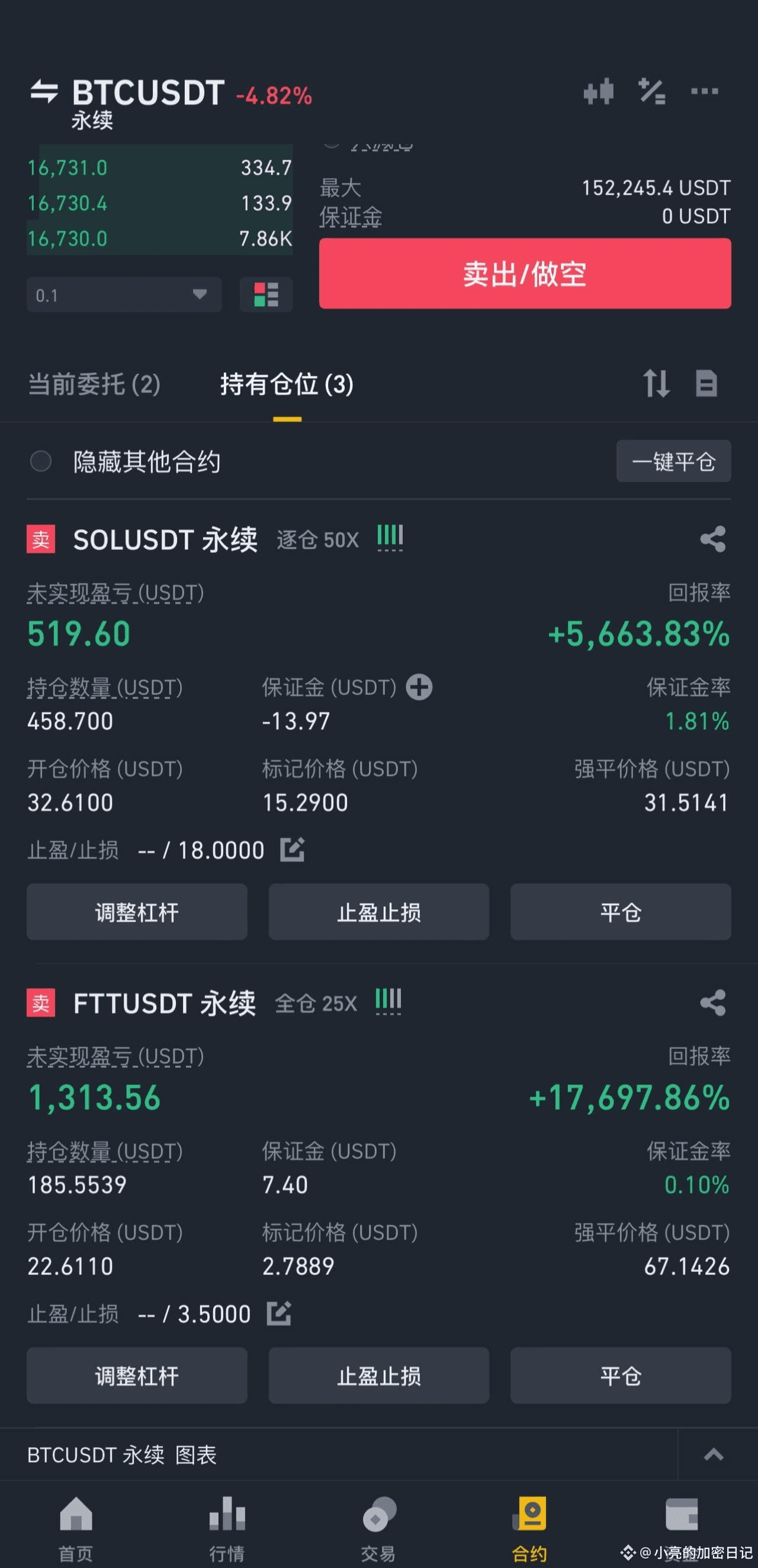Open the three-dot overflow menu
The width and height of the screenshot is (758, 1568).
705,91
